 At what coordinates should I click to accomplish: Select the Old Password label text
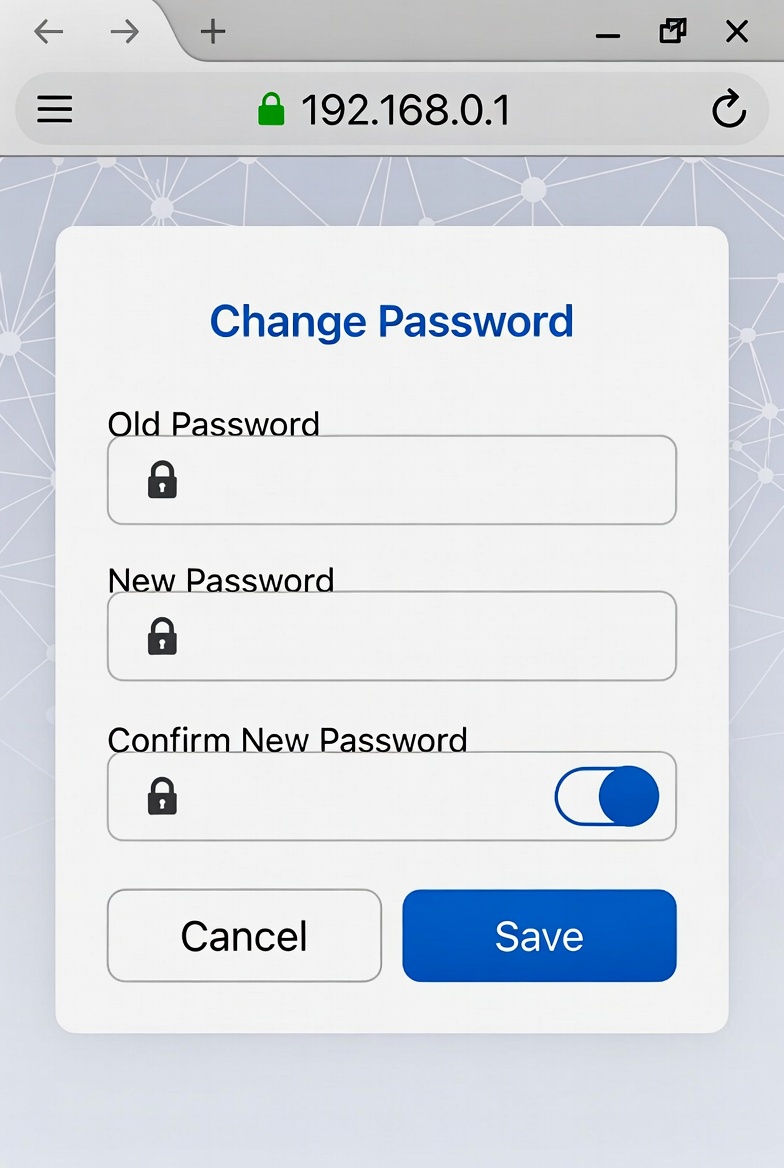[213, 424]
